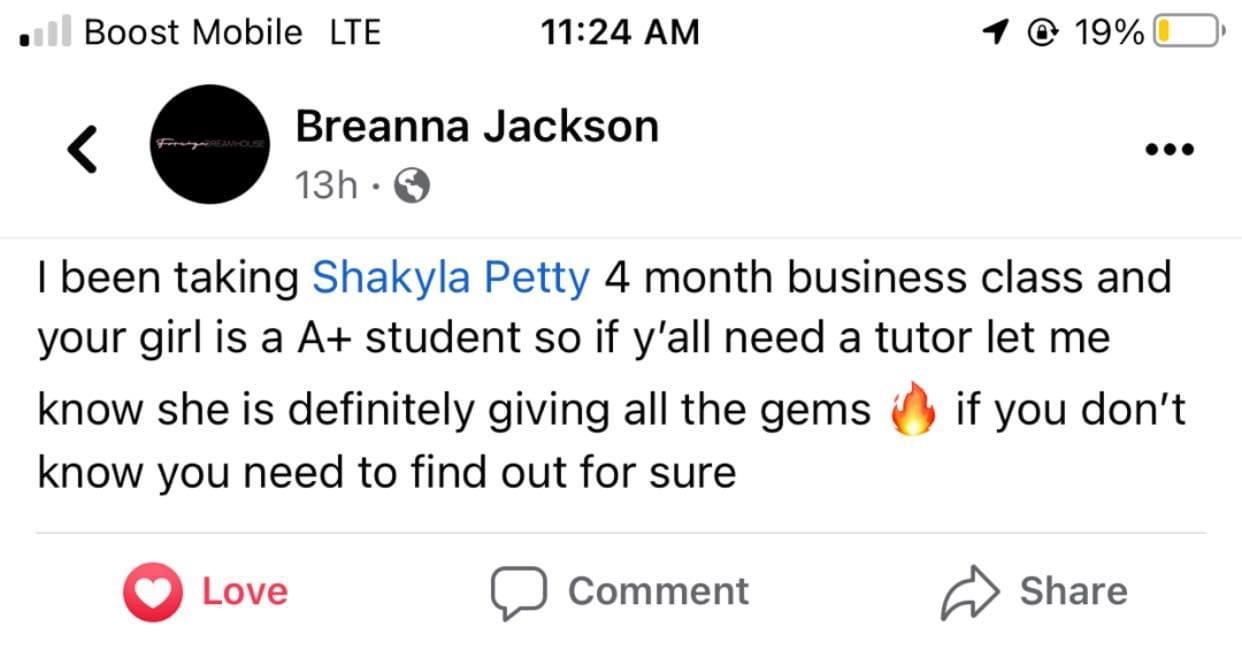Open tagged profile Shakyla Petty

pyautogui.click(x=451, y=278)
